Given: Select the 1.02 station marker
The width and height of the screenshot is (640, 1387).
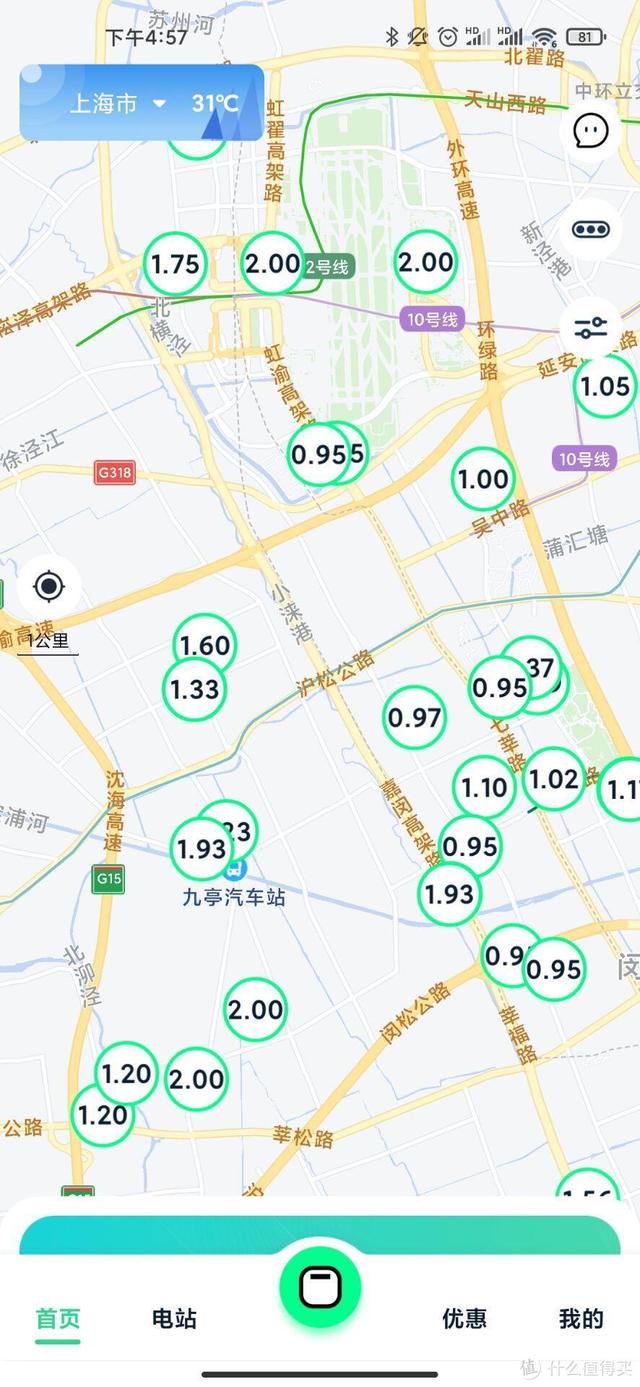Looking at the screenshot, I should click(554, 779).
